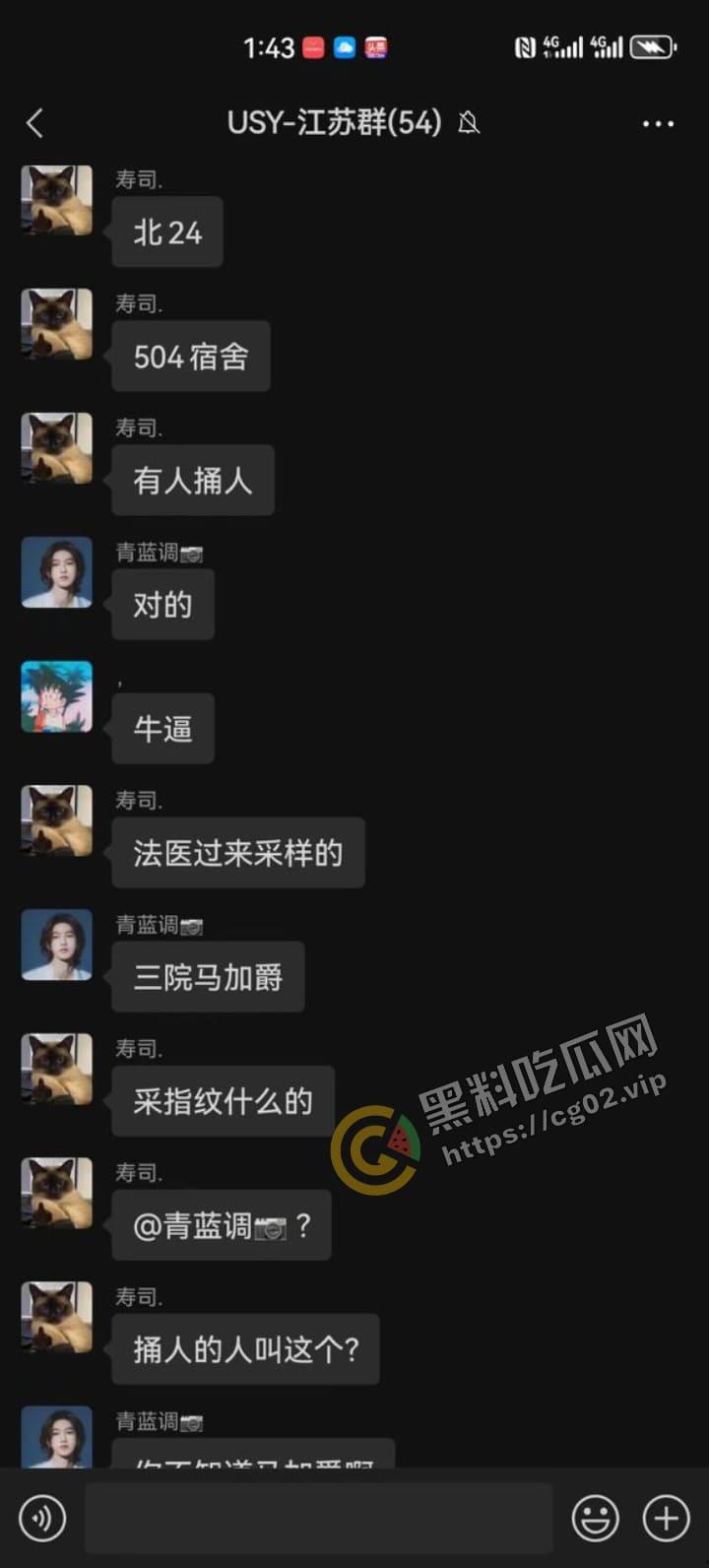This screenshot has width=709, height=1568.
Task: Tap 寿司.'s cat avatar on the top message
Action: 56,198
